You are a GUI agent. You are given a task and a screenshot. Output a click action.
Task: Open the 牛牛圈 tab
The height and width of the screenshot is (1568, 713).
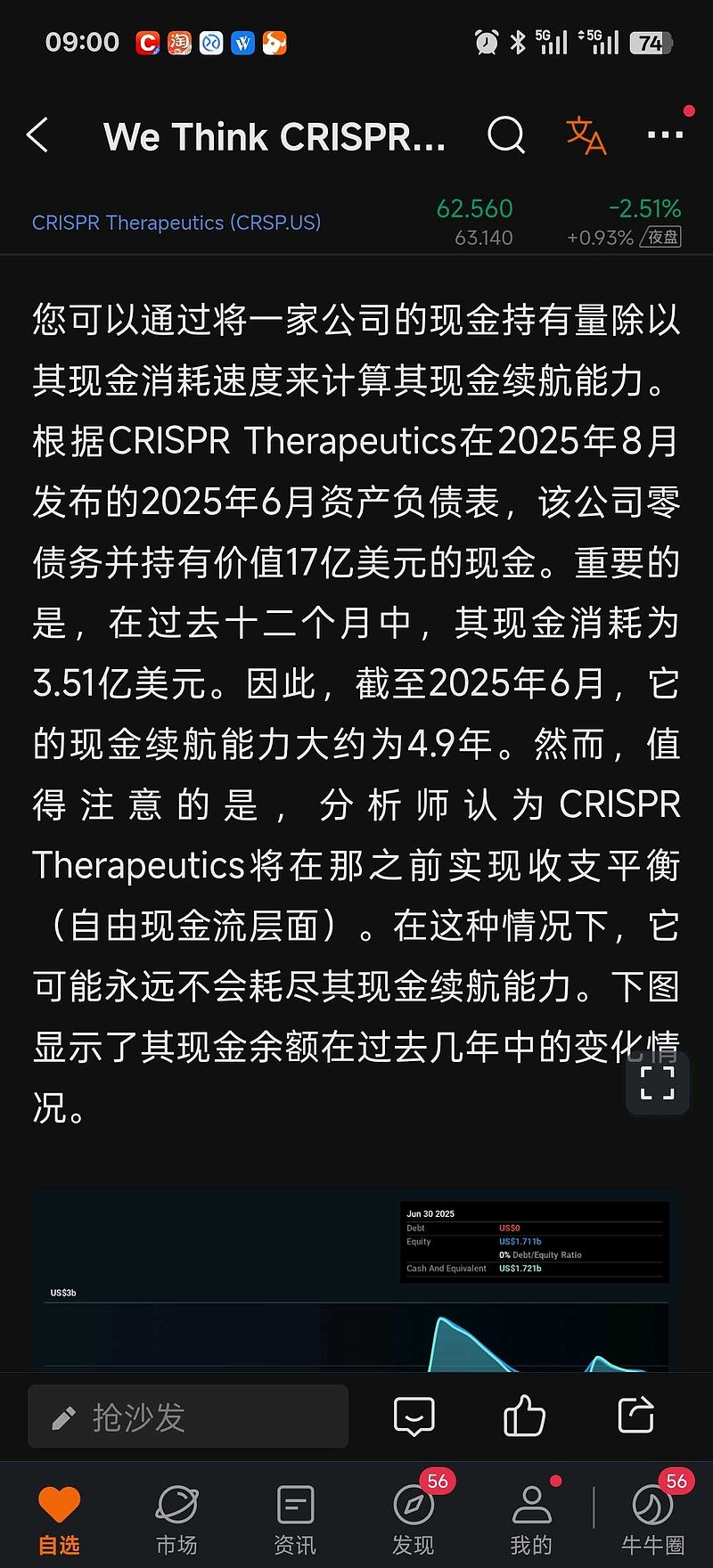(x=652, y=1519)
